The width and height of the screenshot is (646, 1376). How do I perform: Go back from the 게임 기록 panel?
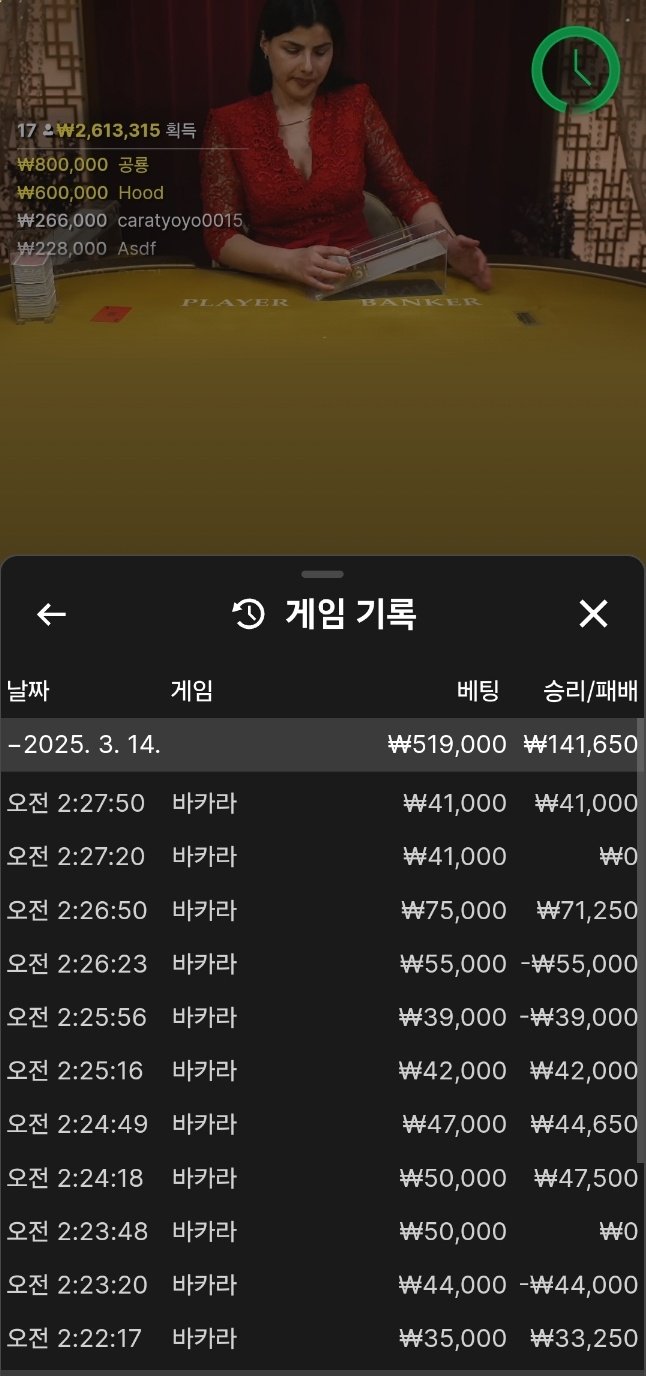point(51,614)
